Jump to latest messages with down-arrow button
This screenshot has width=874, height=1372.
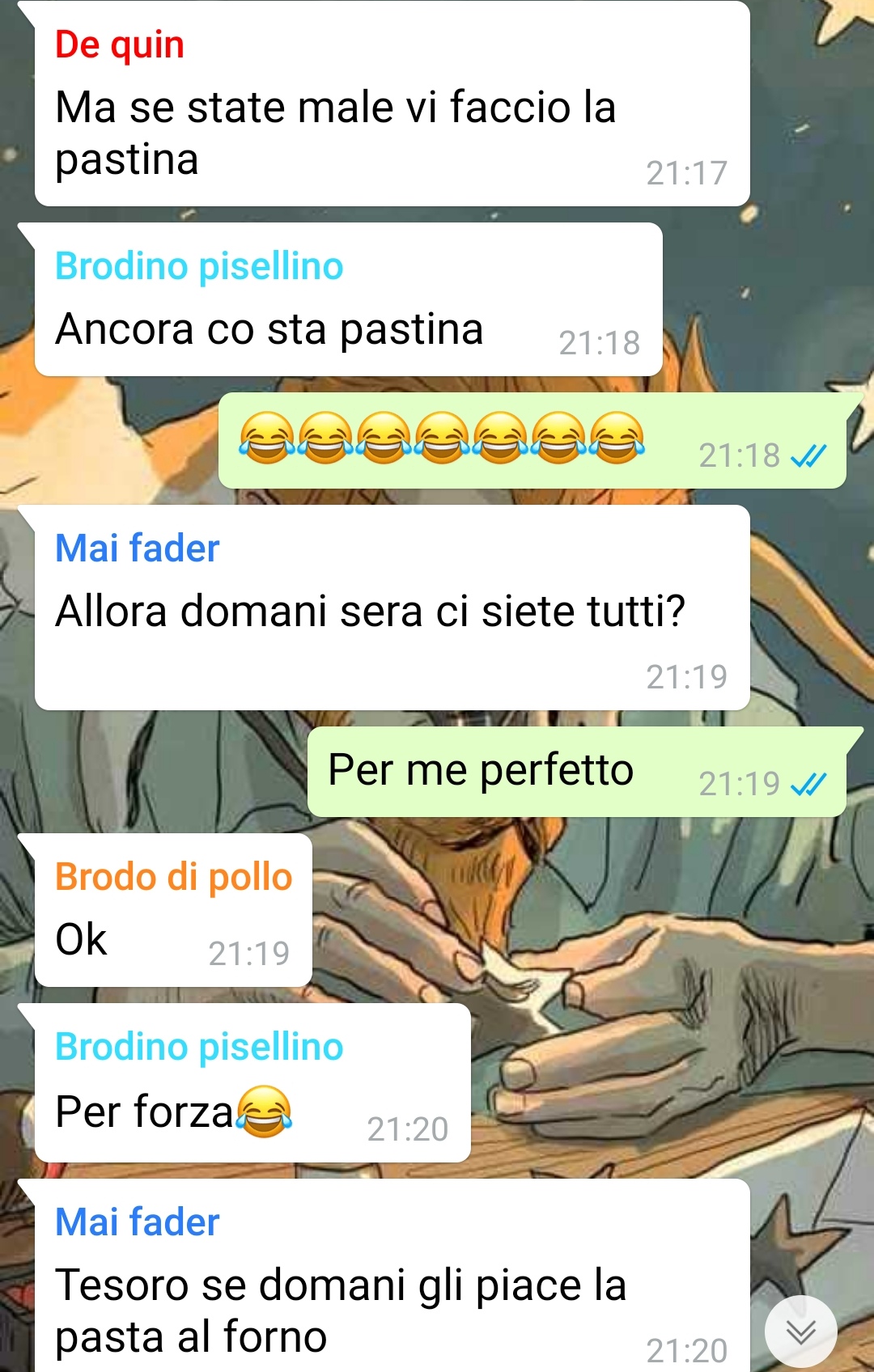(x=800, y=1332)
